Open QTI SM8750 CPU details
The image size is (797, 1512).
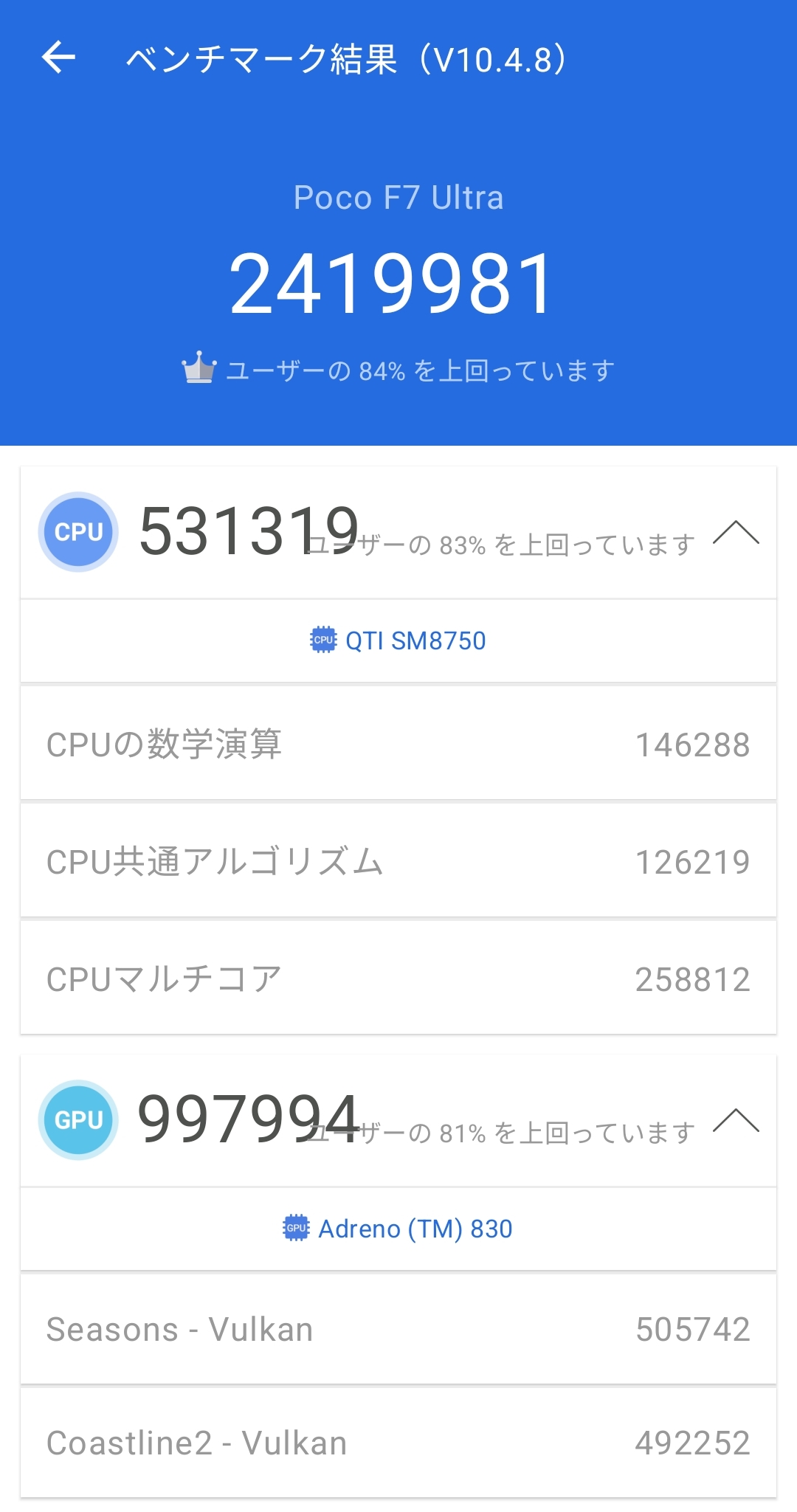(x=398, y=641)
